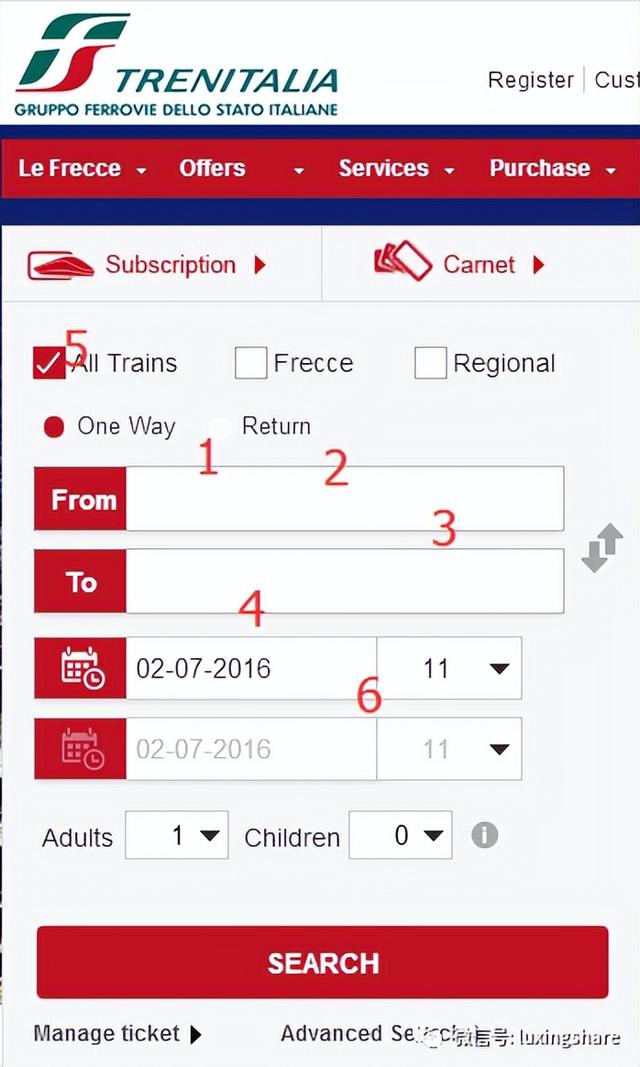Swap the From and To stations
This screenshot has width=640, height=1067.
coord(602,547)
